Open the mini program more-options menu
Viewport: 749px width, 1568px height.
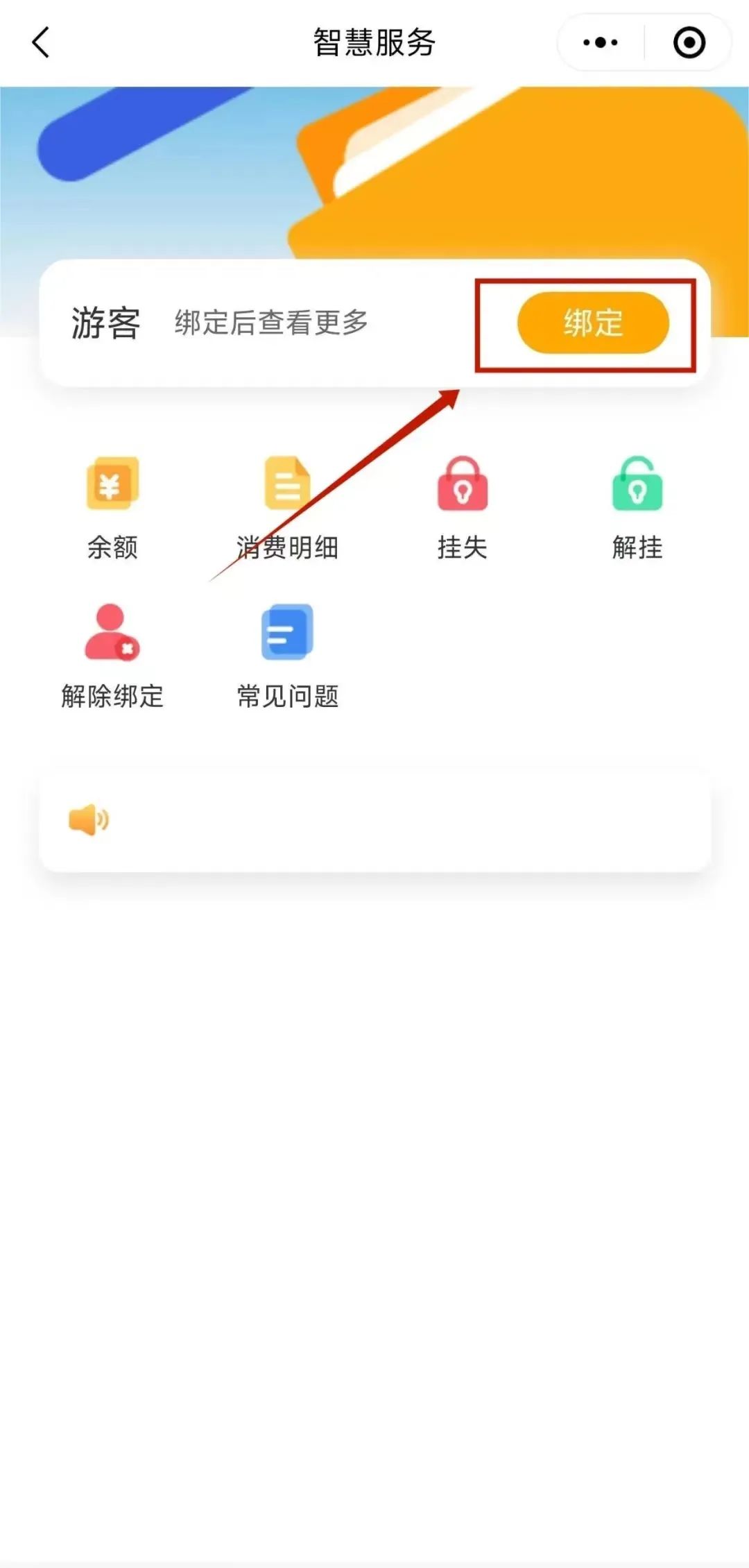coord(601,43)
